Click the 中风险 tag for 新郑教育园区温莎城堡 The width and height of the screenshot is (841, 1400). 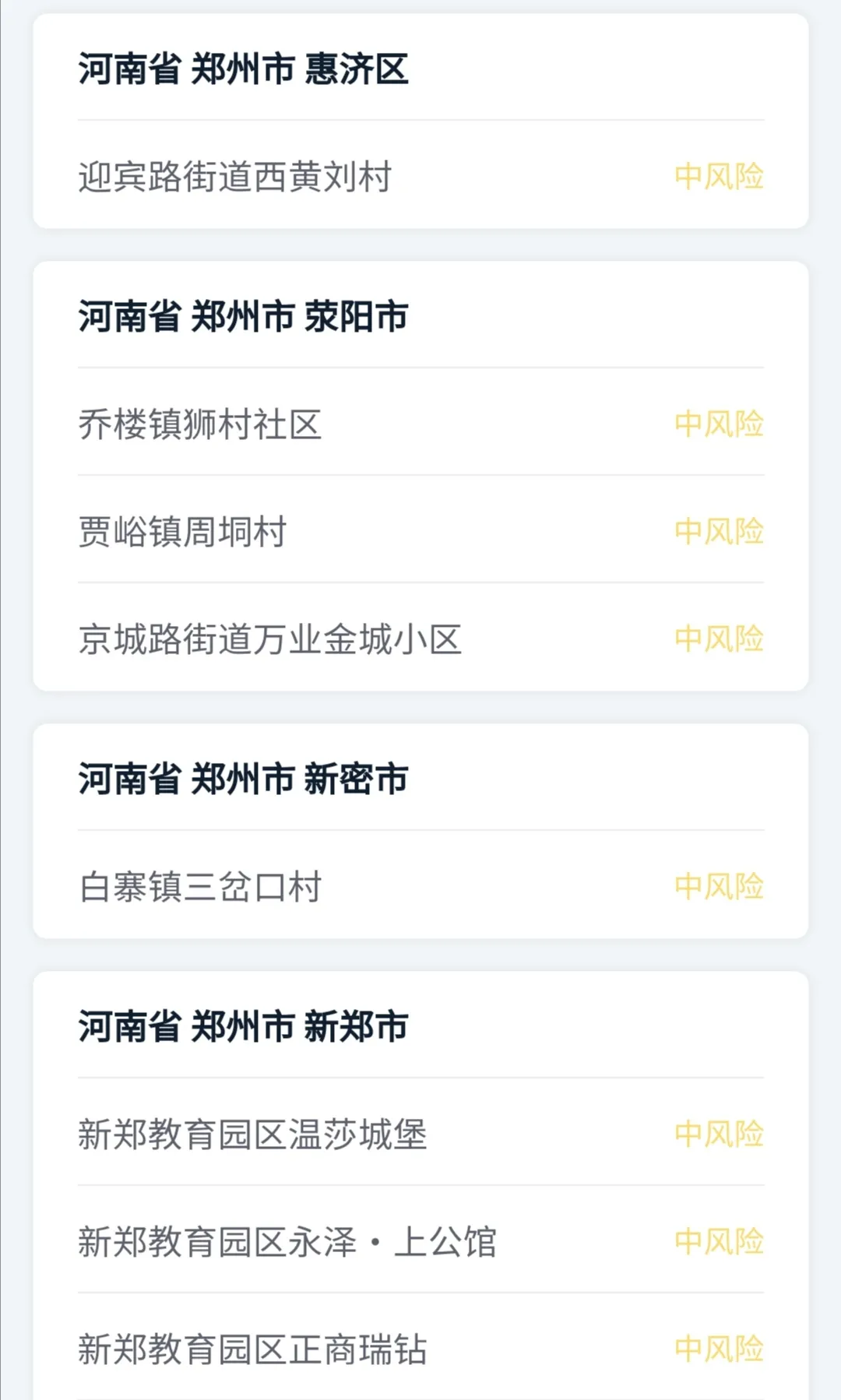coord(718,1135)
